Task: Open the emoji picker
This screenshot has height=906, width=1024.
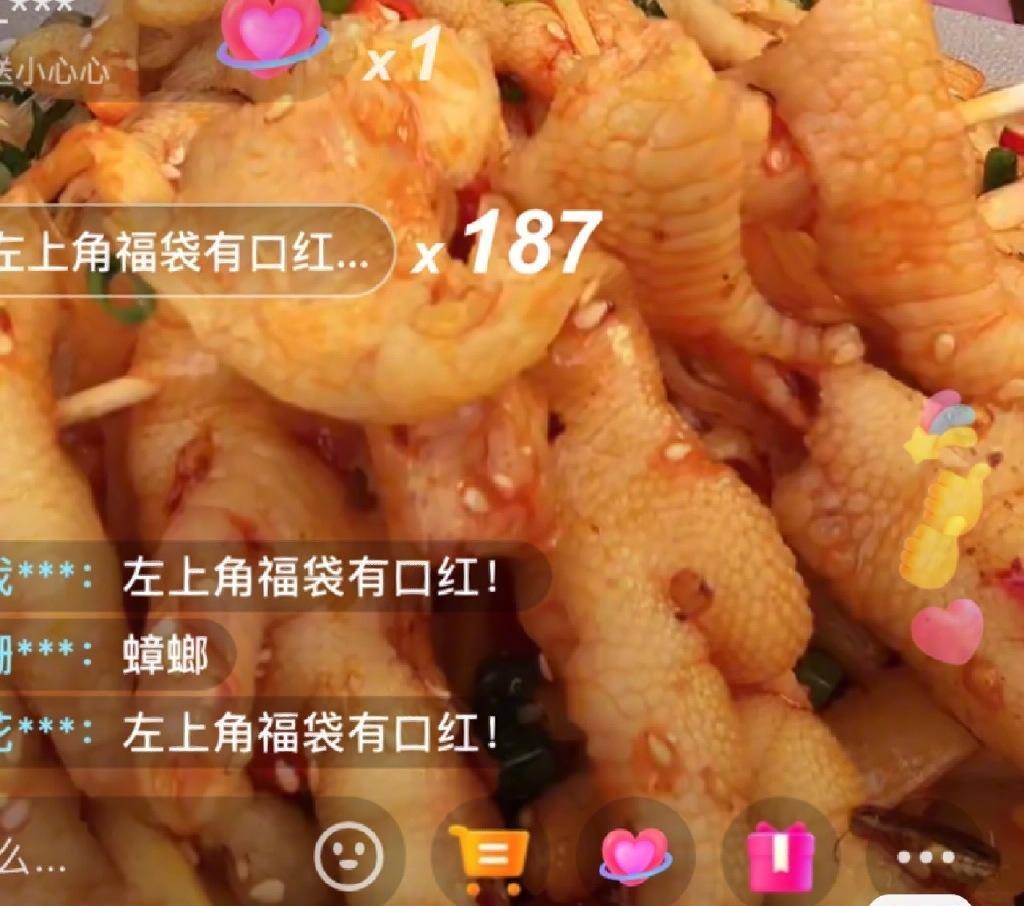Action: [348, 855]
